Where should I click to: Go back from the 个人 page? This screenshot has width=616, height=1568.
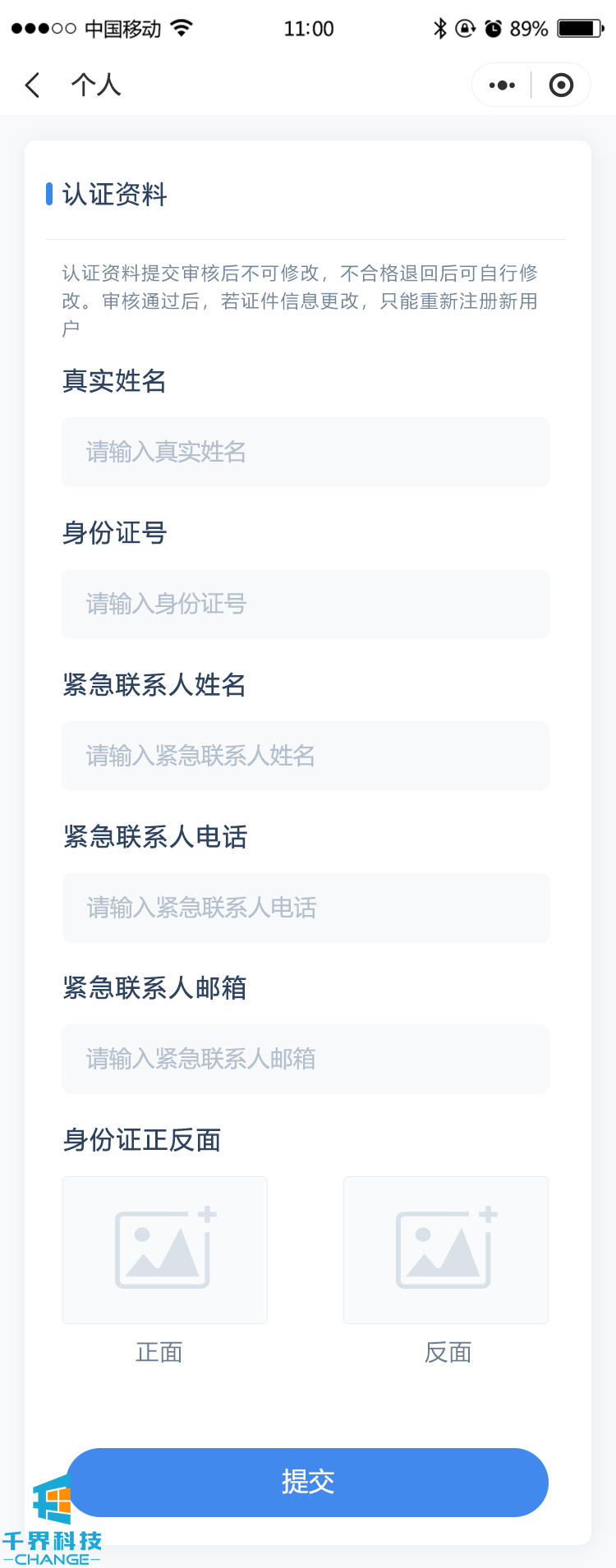click(33, 85)
